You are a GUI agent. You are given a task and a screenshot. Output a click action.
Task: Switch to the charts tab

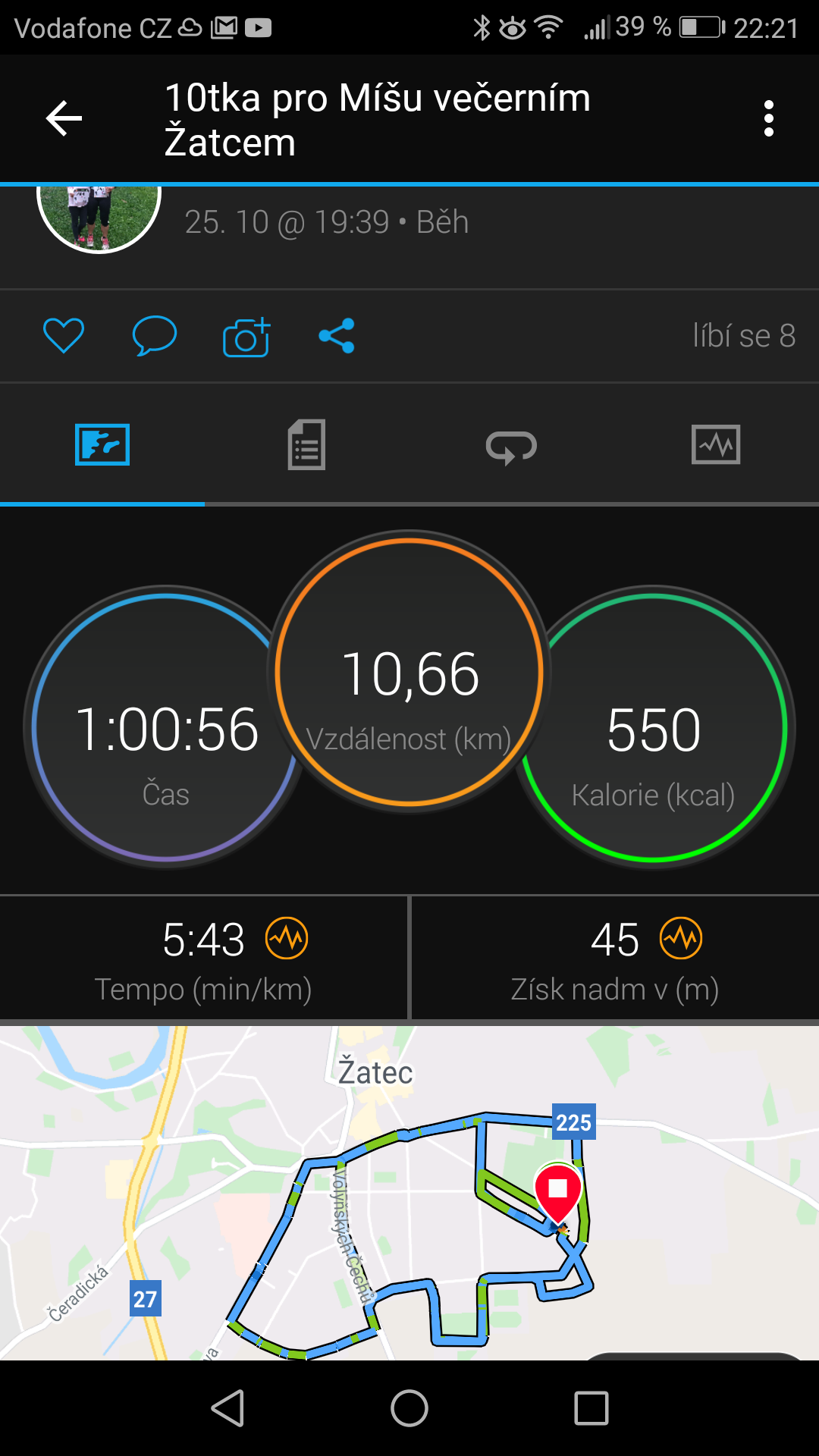coord(716,445)
